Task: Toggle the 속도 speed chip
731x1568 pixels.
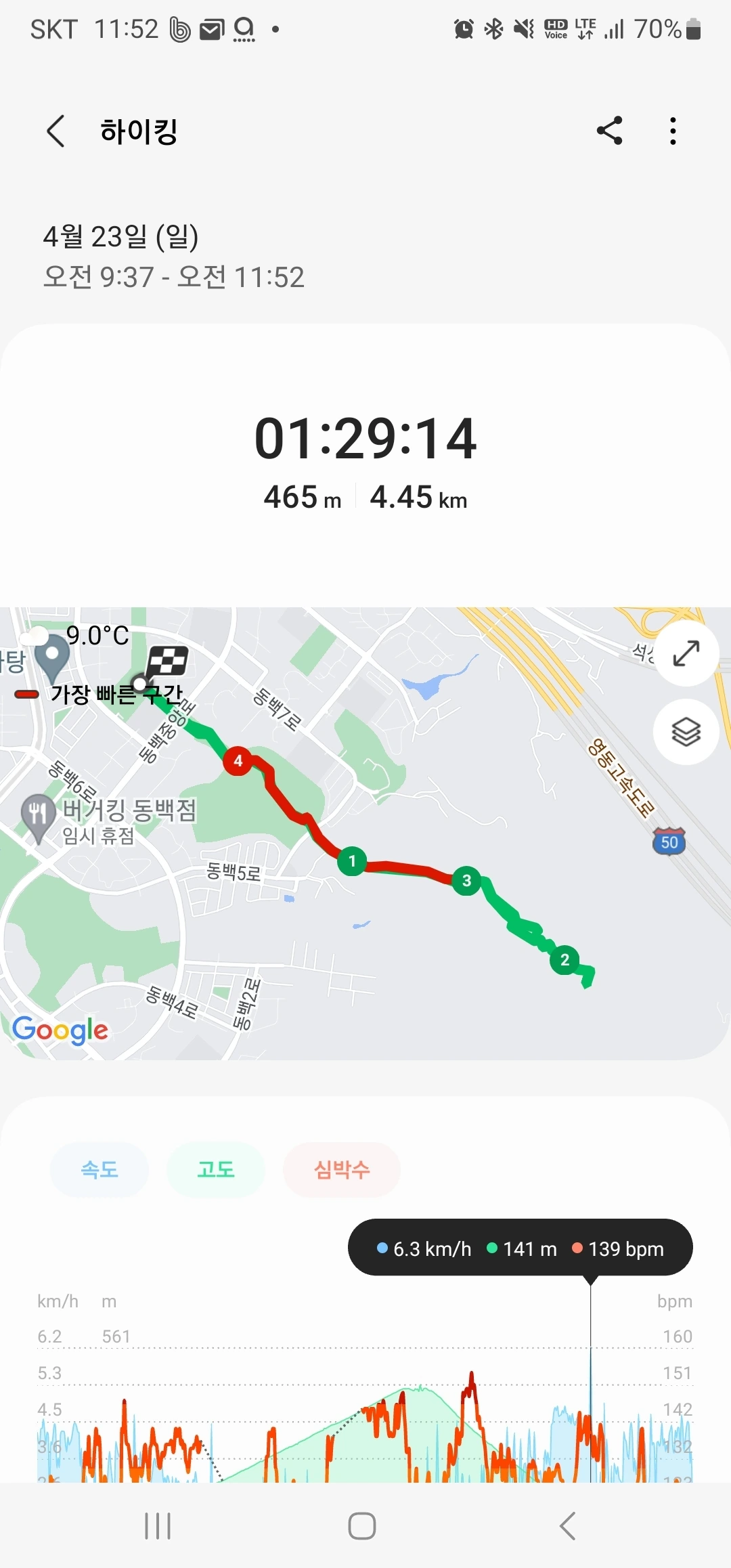Action: [99, 1169]
